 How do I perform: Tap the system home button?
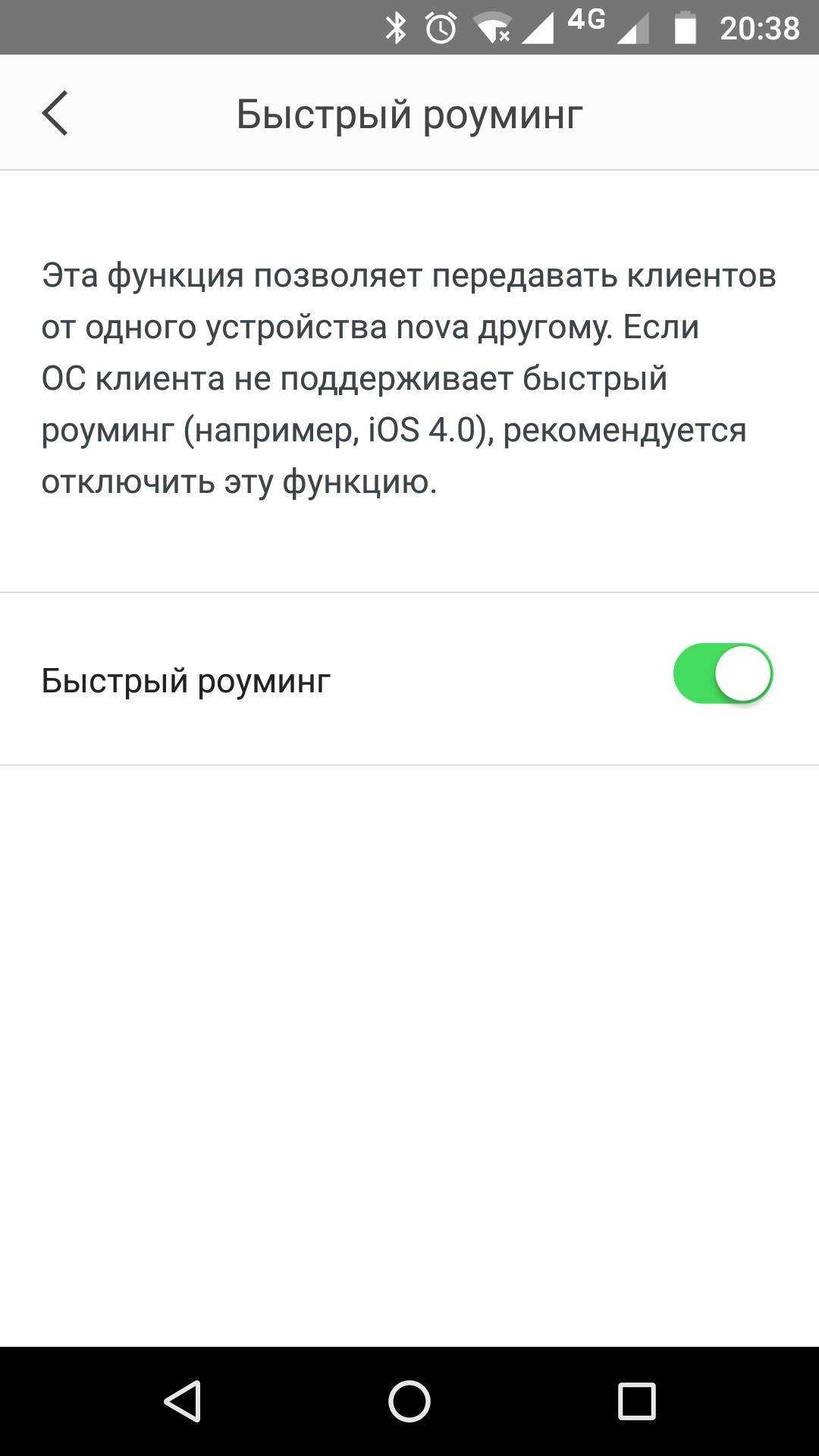pyautogui.click(x=409, y=1401)
